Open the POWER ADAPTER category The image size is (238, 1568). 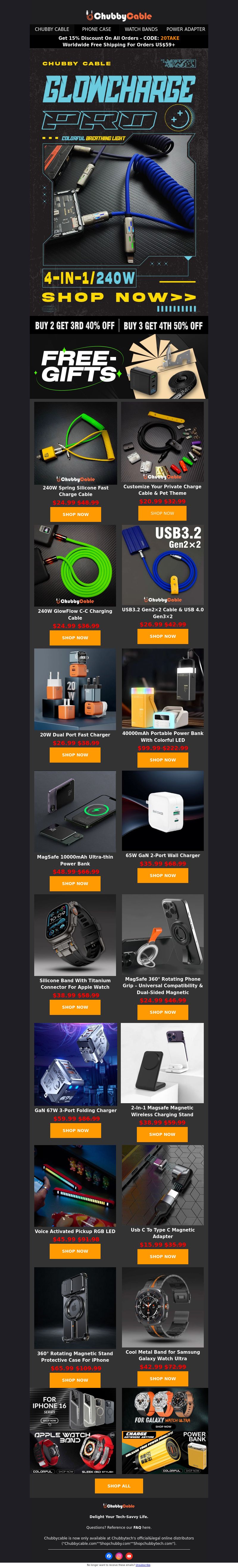click(186, 29)
